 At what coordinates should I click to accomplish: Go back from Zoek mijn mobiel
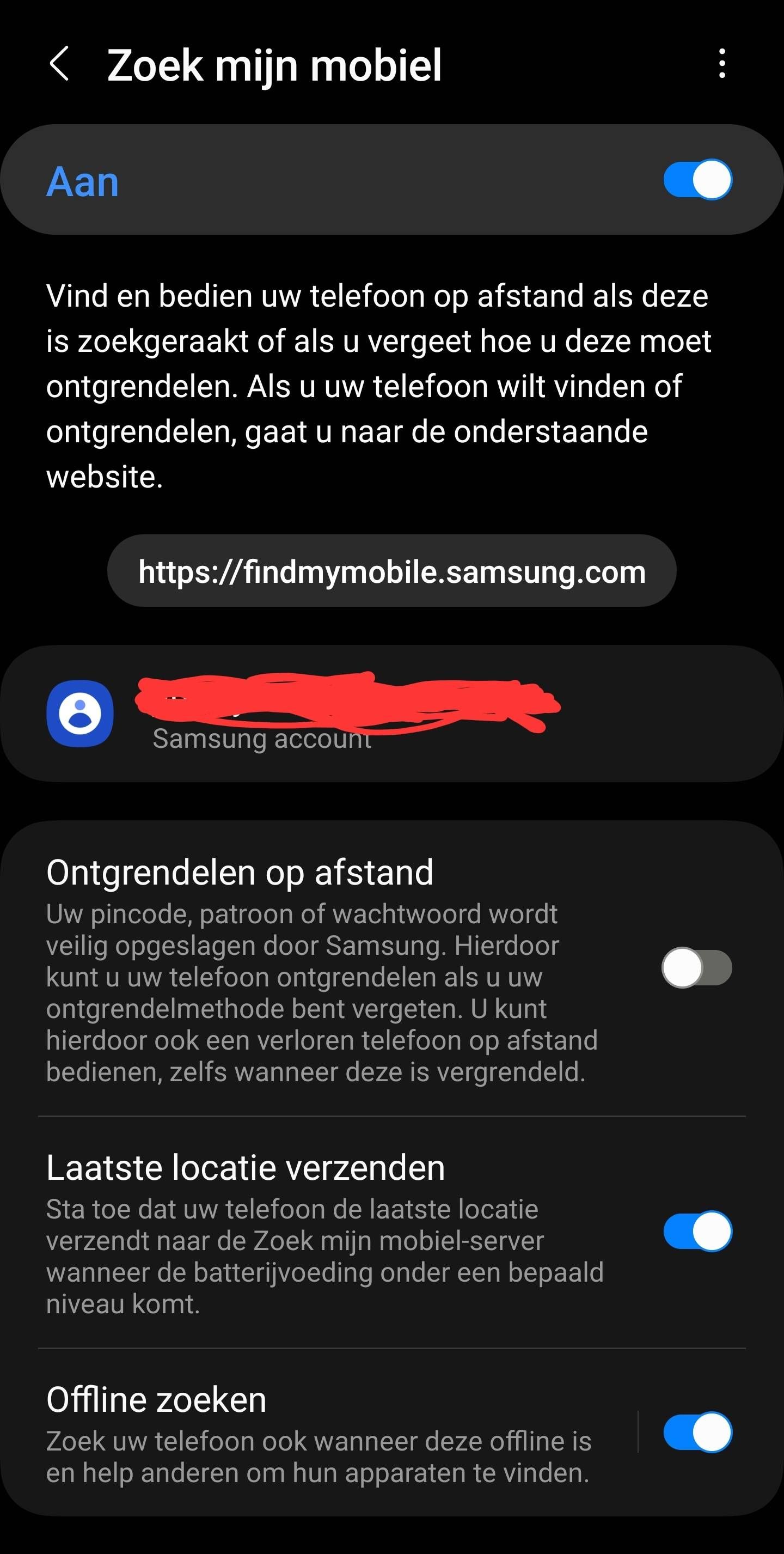coord(59,64)
